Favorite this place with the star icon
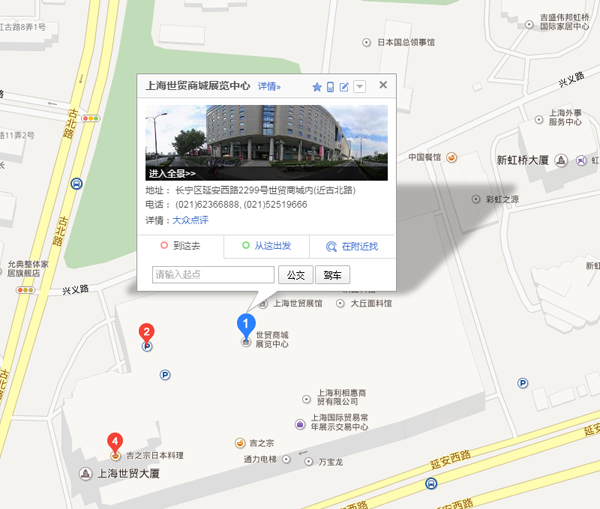Image resolution: width=600 pixels, height=509 pixels. tap(317, 87)
